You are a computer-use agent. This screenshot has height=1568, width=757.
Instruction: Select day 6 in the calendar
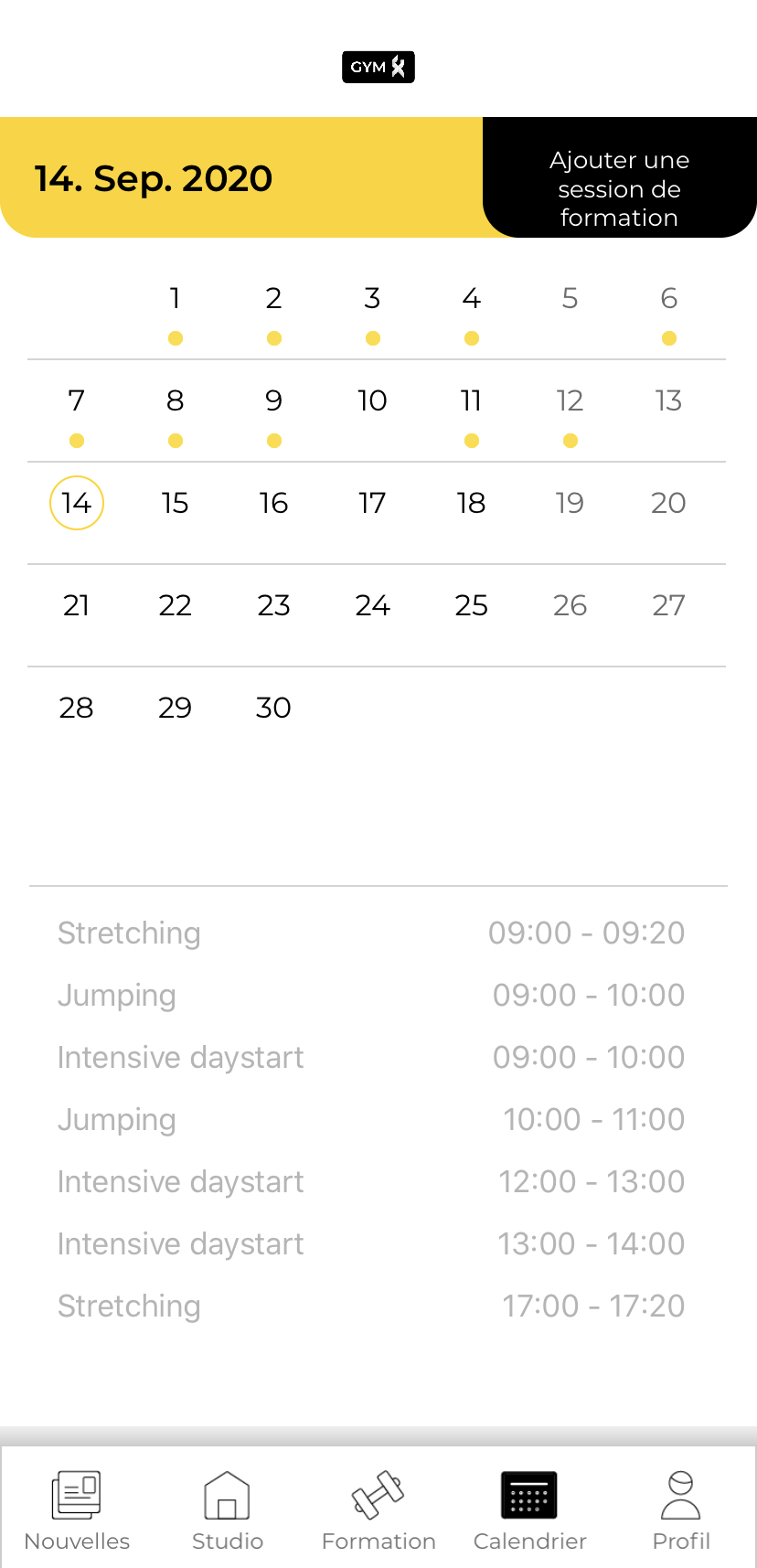click(x=669, y=309)
